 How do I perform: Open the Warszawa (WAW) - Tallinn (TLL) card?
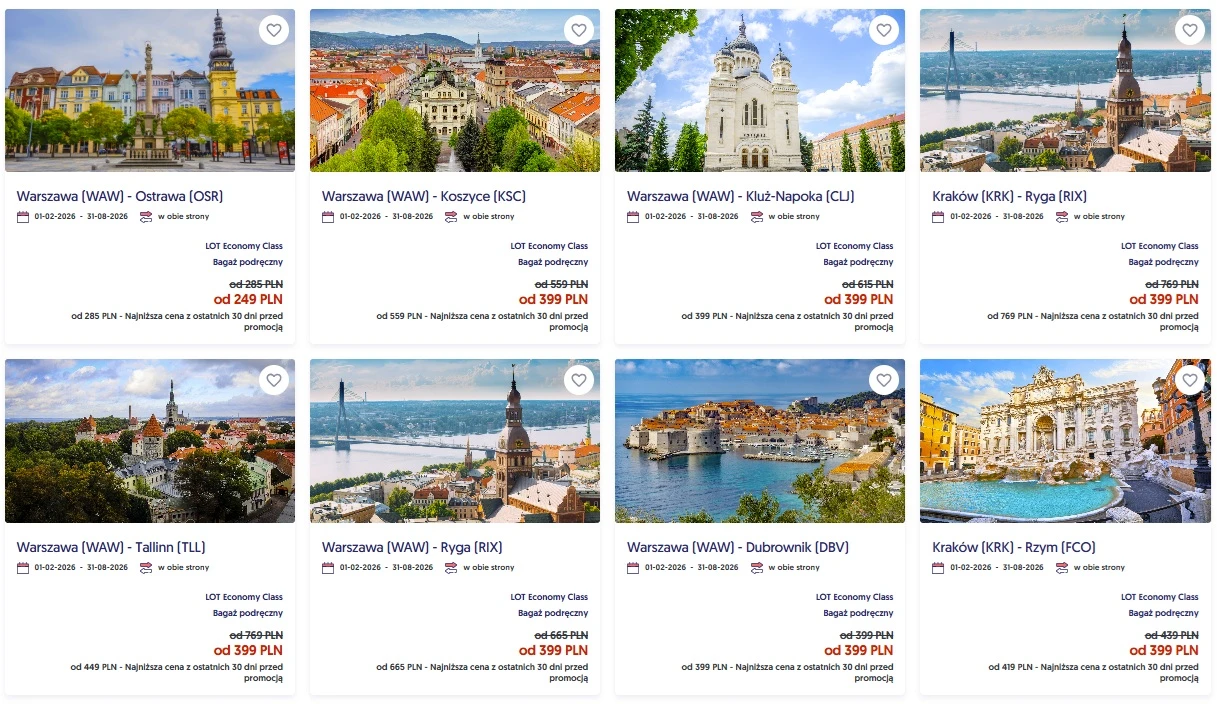point(111,547)
